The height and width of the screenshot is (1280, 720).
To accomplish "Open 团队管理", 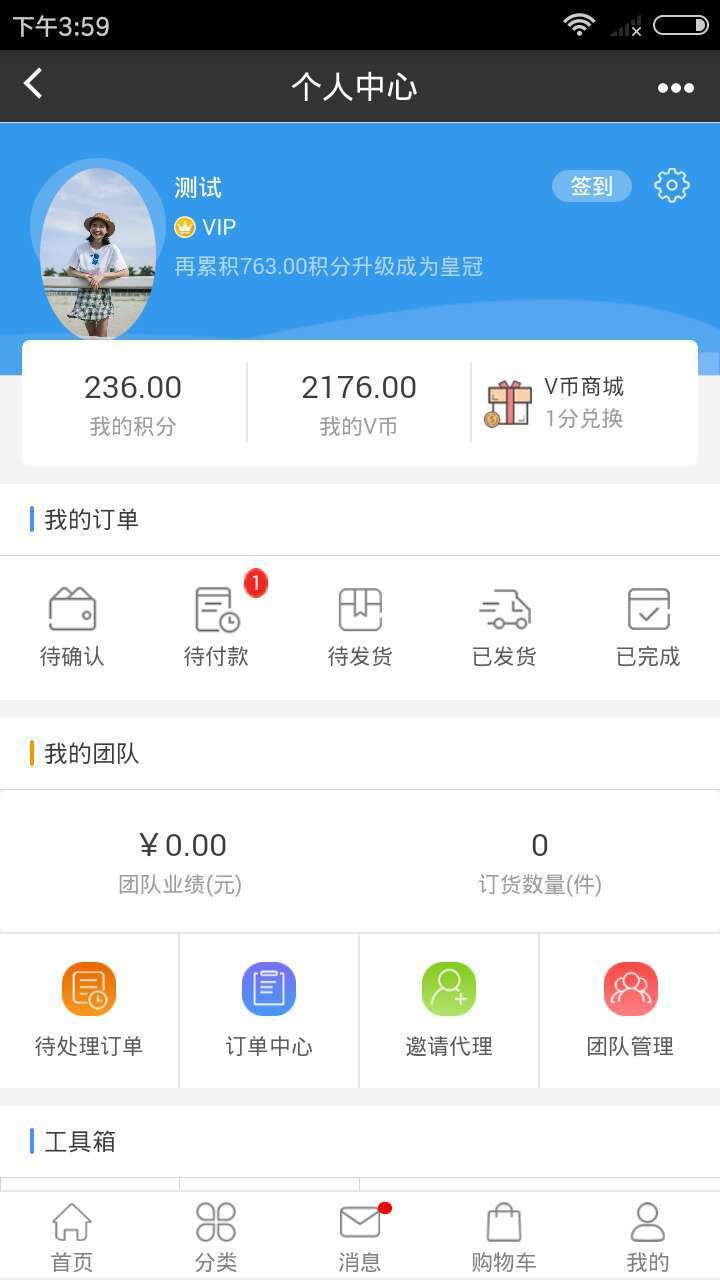I will [x=630, y=1011].
